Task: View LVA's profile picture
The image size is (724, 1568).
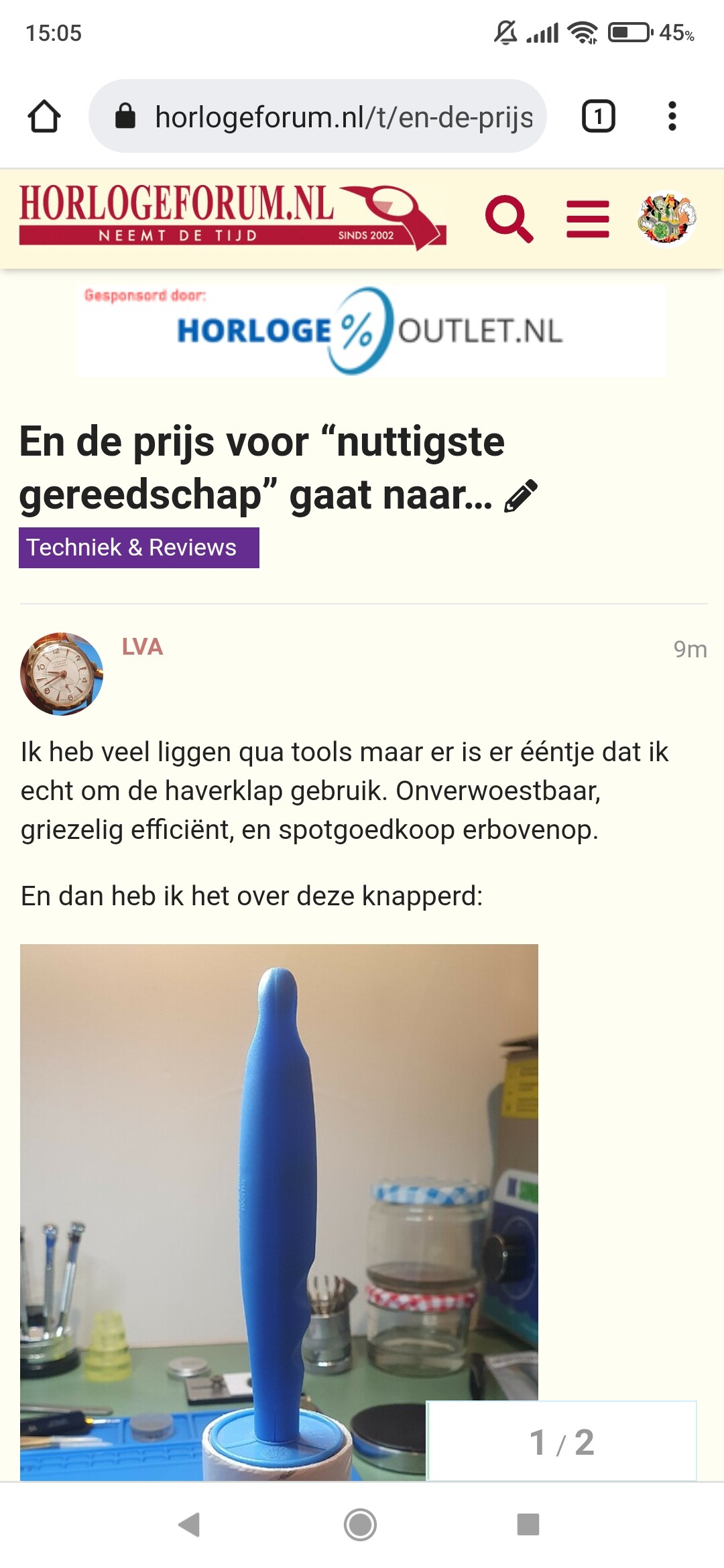Action: [x=62, y=673]
